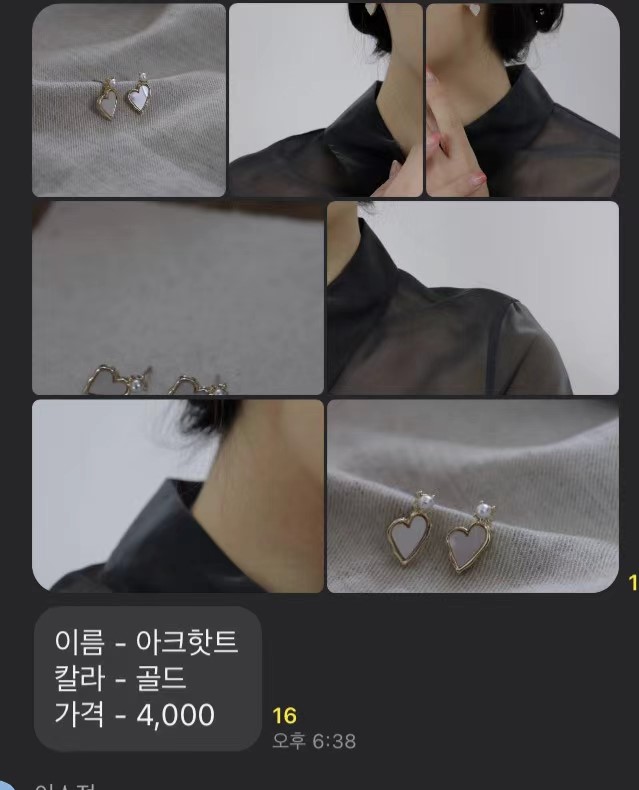Enlarge the close-up photo of pearl heart earrings
The image size is (639, 790).
[472, 496]
